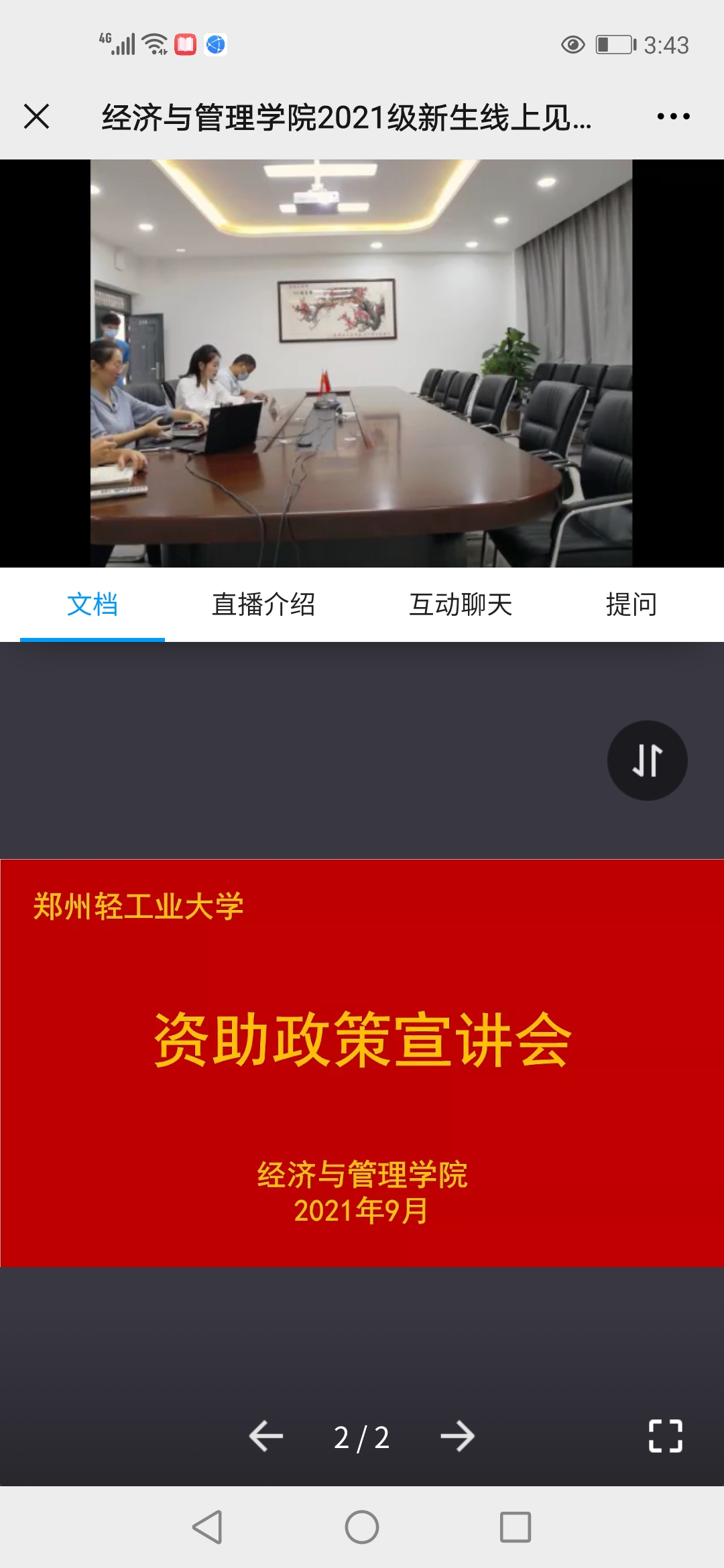This screenshot has width=724, height=1568.
Task: View the document slide in fullscreen
Action: click(x=665, y=1436)
